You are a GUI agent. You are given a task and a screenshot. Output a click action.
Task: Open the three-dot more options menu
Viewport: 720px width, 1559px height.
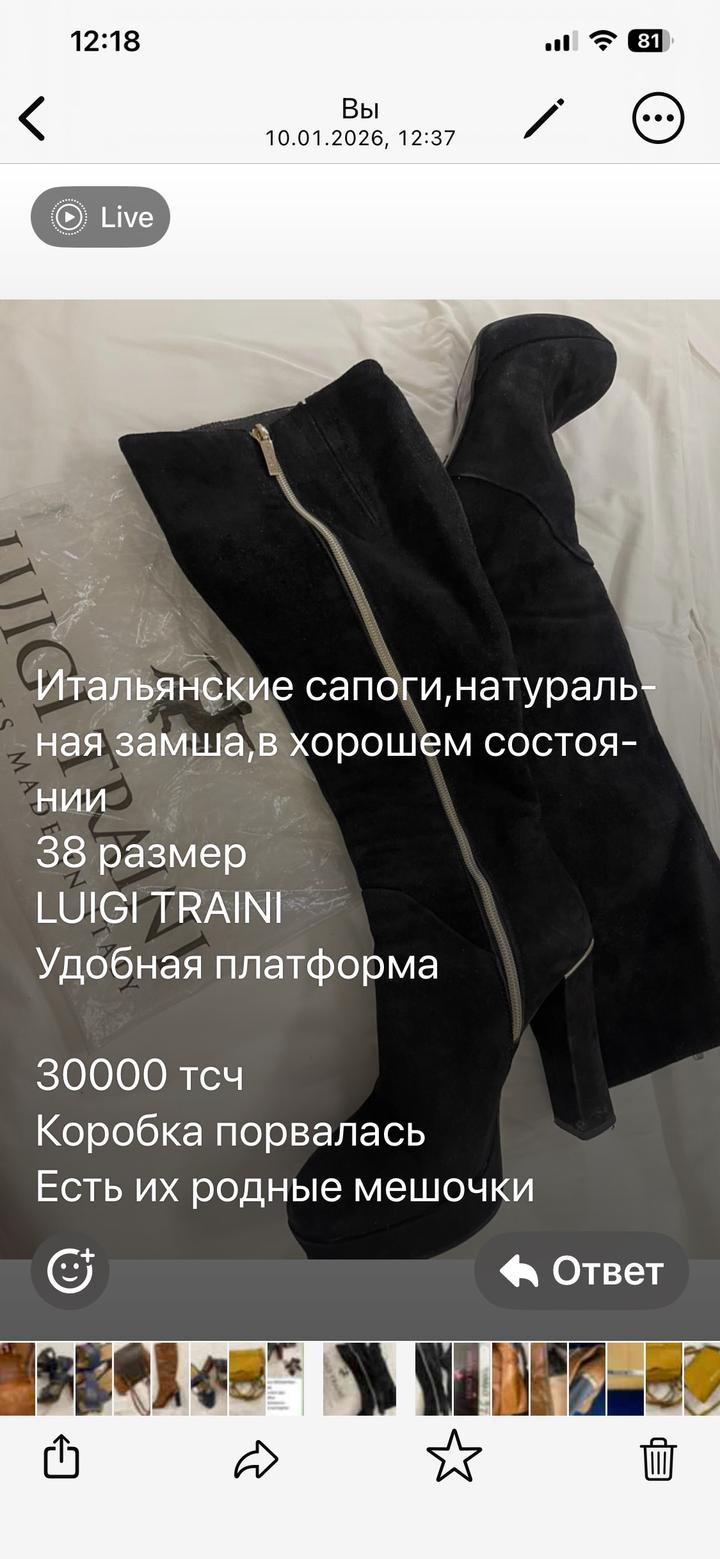(x=658, y=120)
